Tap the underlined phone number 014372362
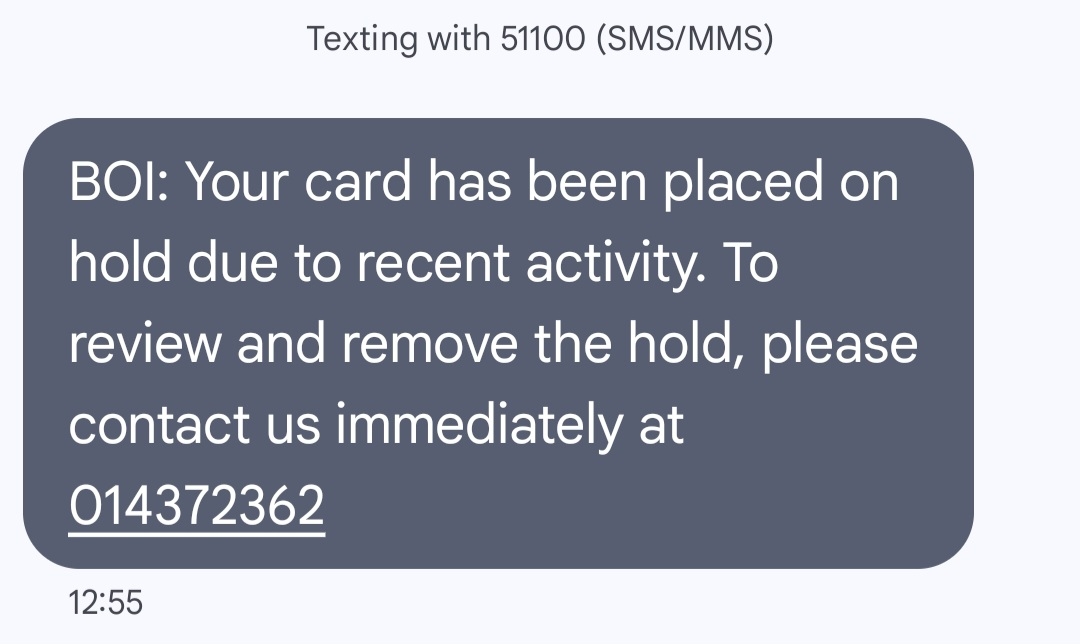The image size is (1080, 644). point(197,506)
